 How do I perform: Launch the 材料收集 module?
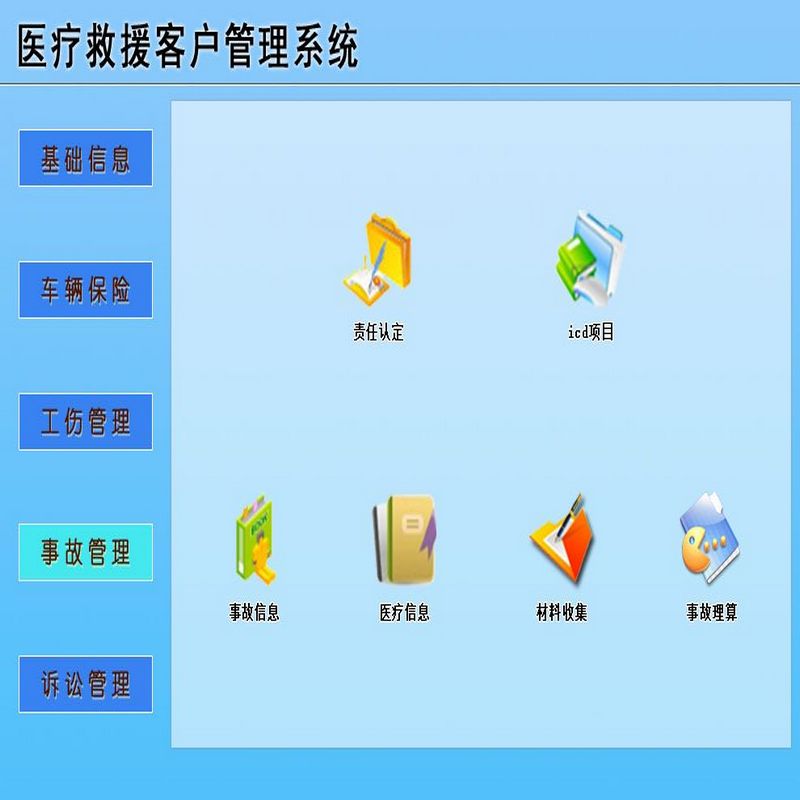tap(561, 540)
